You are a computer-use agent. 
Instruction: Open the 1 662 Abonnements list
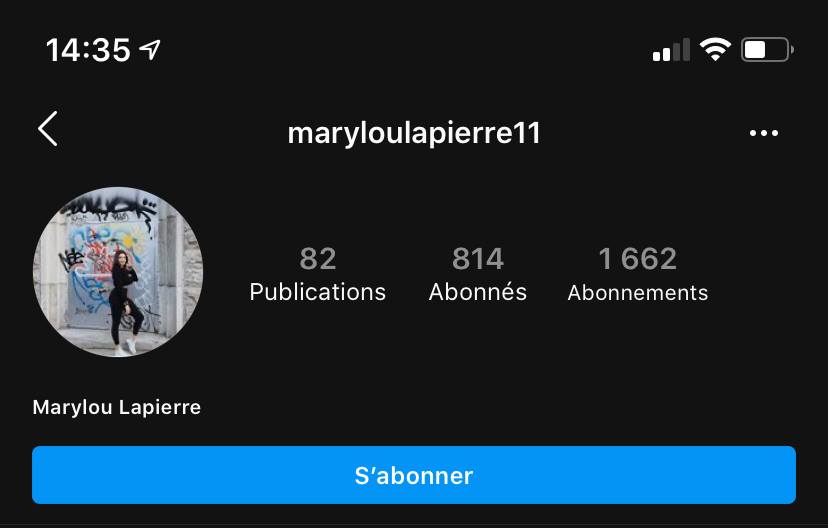click(637, 274)
